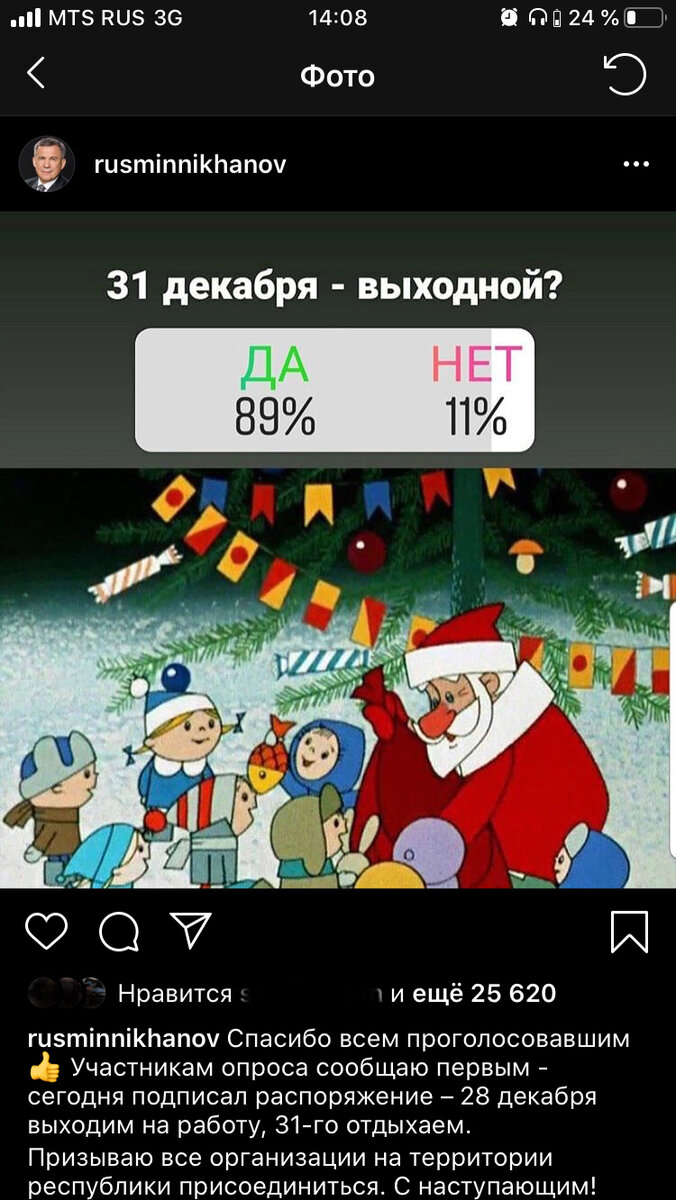Tap the 31 декабря poll image

click(x=338, y=549)
